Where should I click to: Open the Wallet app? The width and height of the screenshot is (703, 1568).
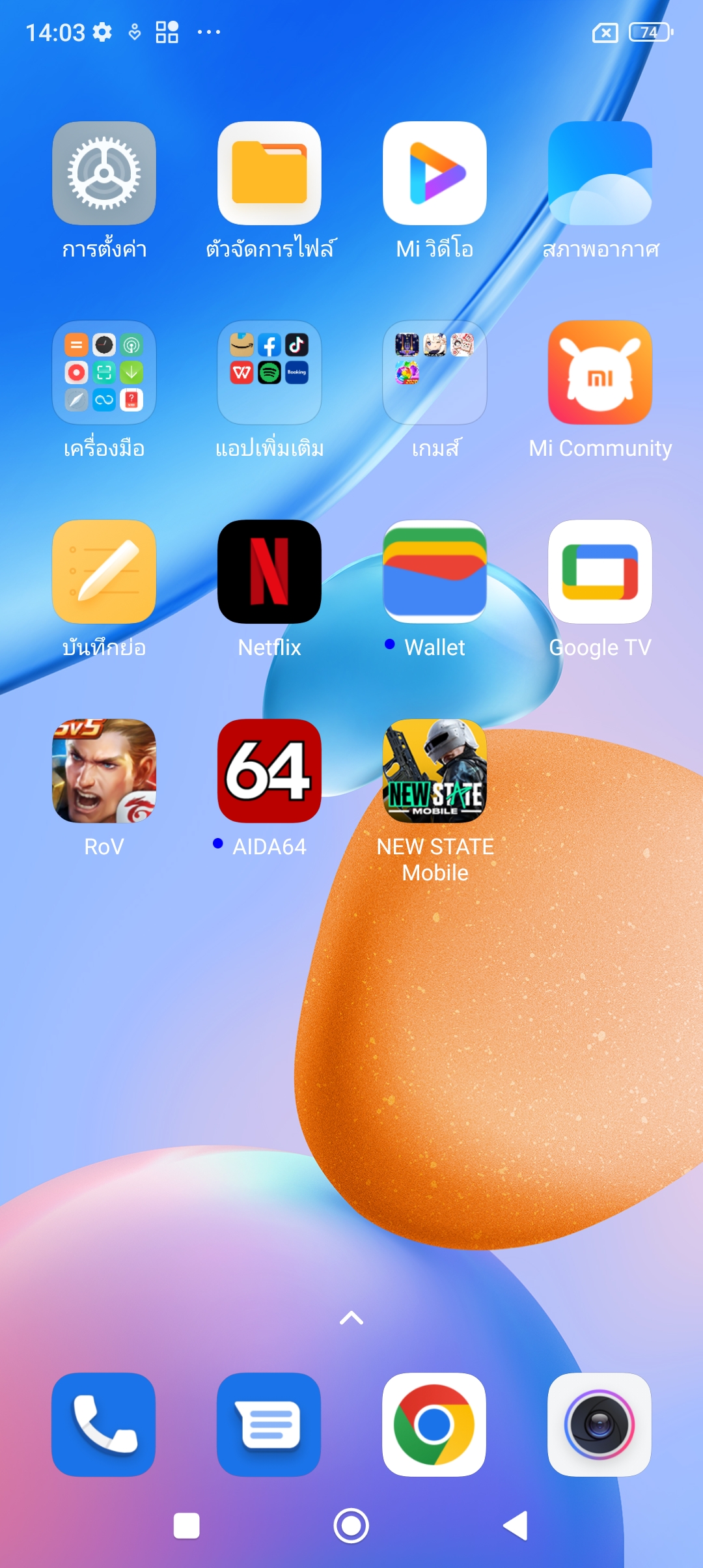(435, 572)
